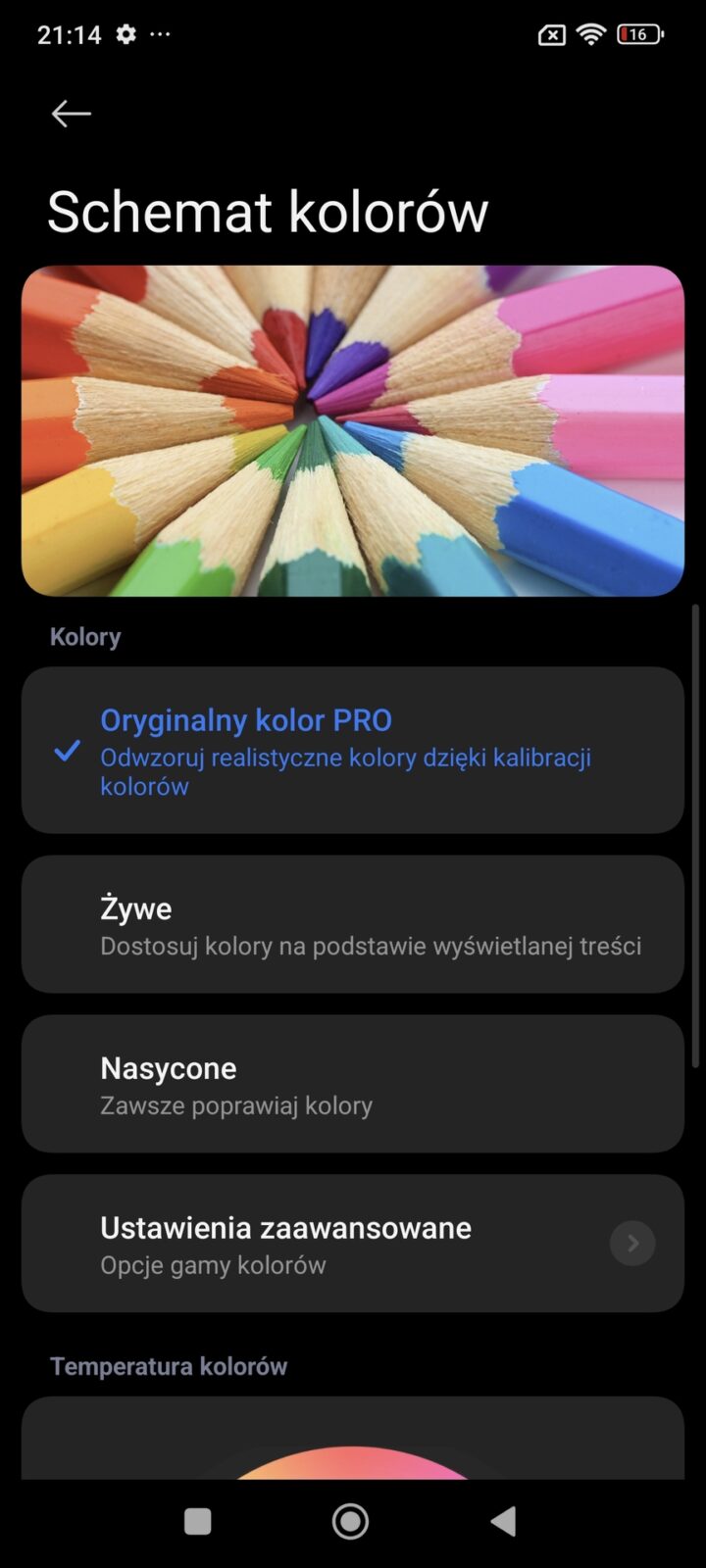Open Ustawienia zaawansowane
This screenshot has height=1568, width=706.
(x=352, y=1244)
